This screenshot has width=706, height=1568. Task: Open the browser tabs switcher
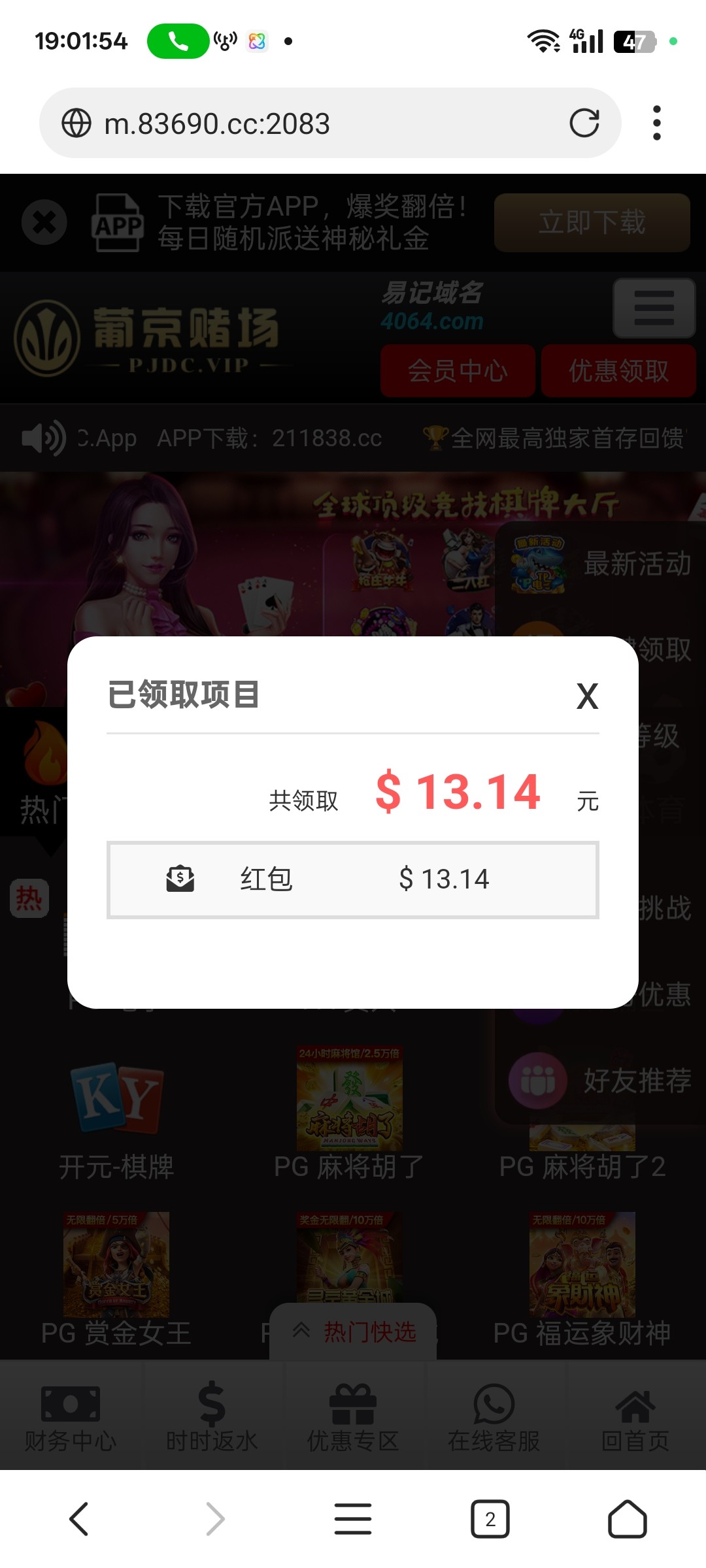(490, 1519)
